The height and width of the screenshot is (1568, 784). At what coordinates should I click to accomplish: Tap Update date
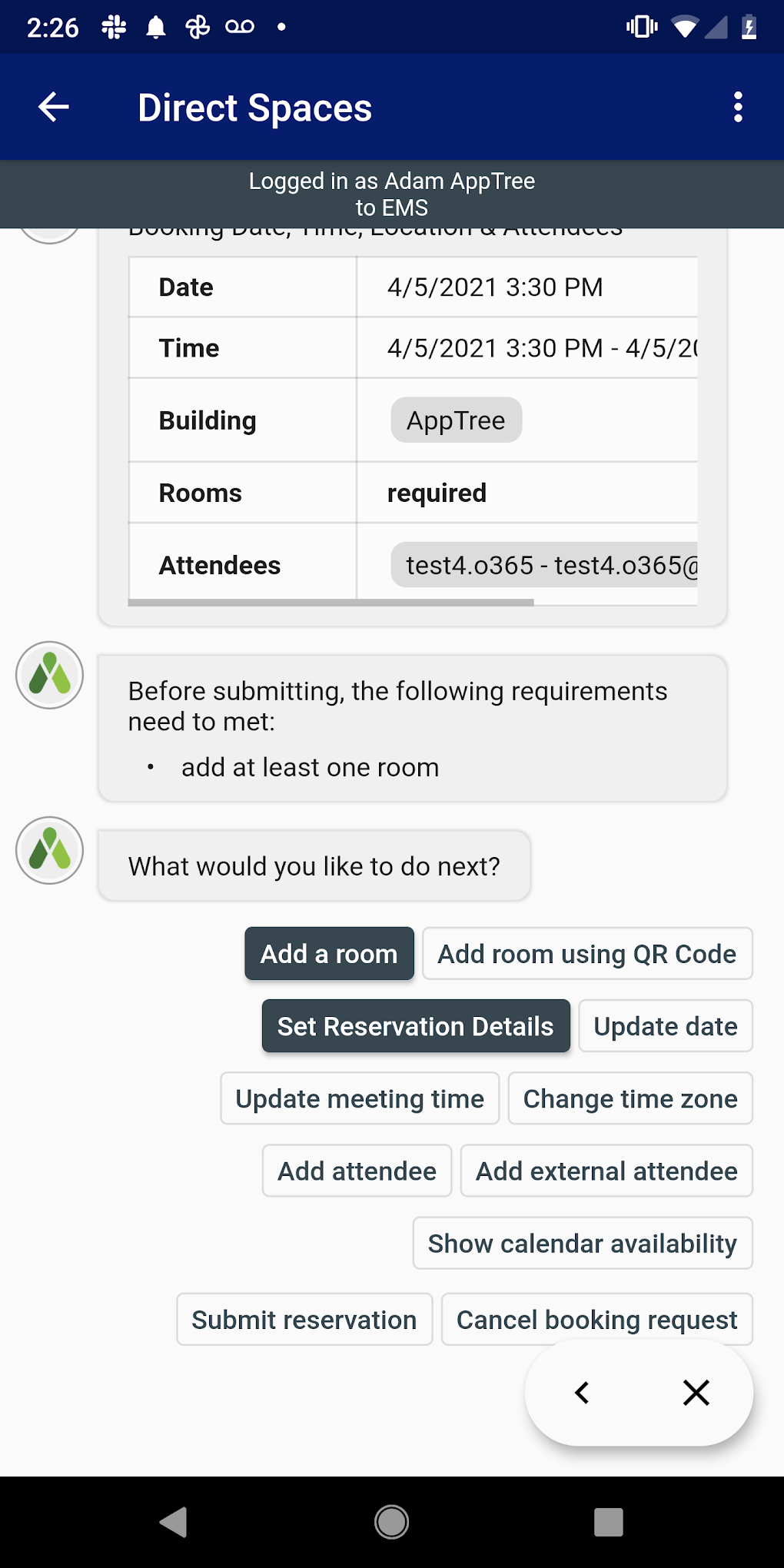666,1025
